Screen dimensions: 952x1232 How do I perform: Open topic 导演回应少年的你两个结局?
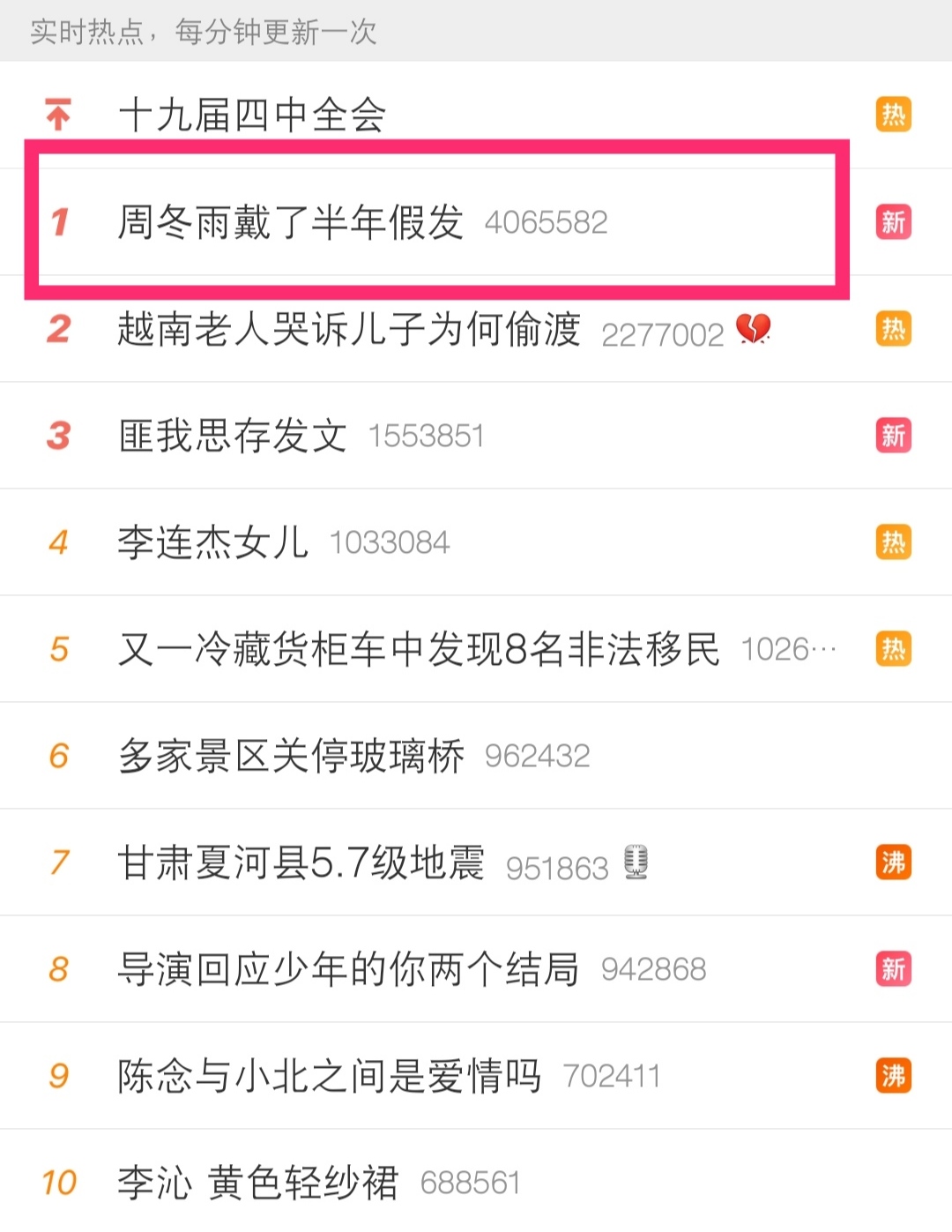(x=348, y=969)
